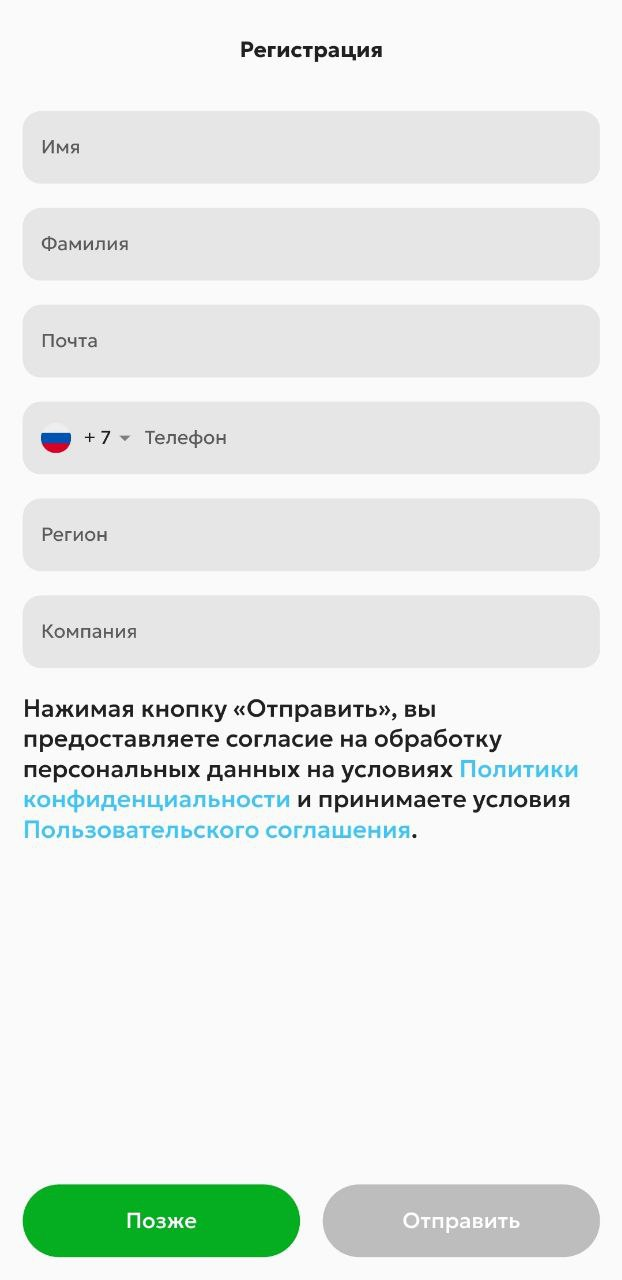Focus the Фамилия text field
The image size is (622, 1280).
point(310,244)
